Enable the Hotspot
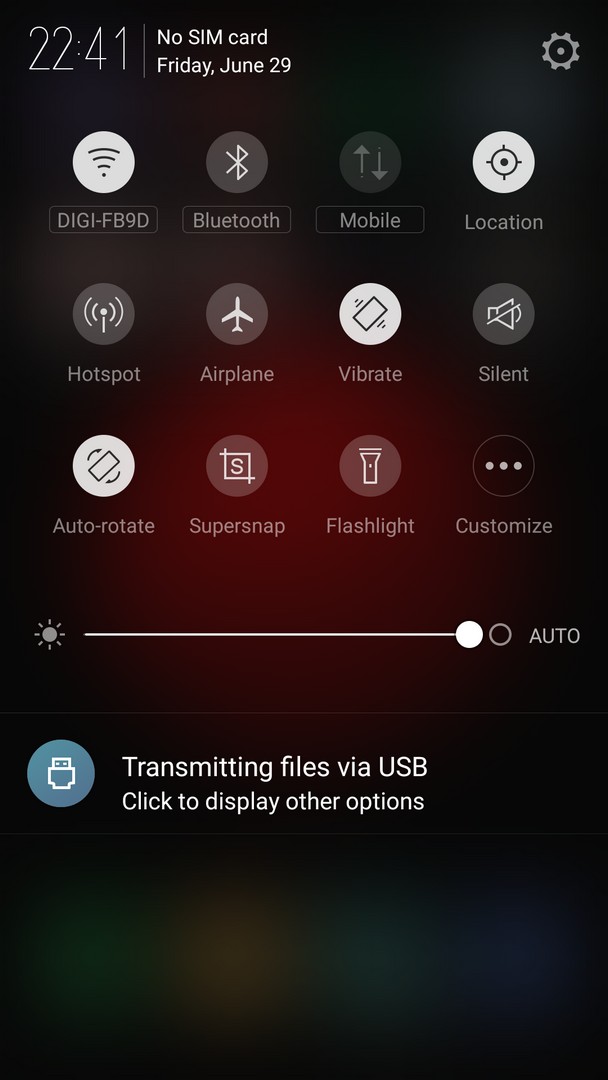The width and height of the screenshot is (608, 1080). (103, 313)
